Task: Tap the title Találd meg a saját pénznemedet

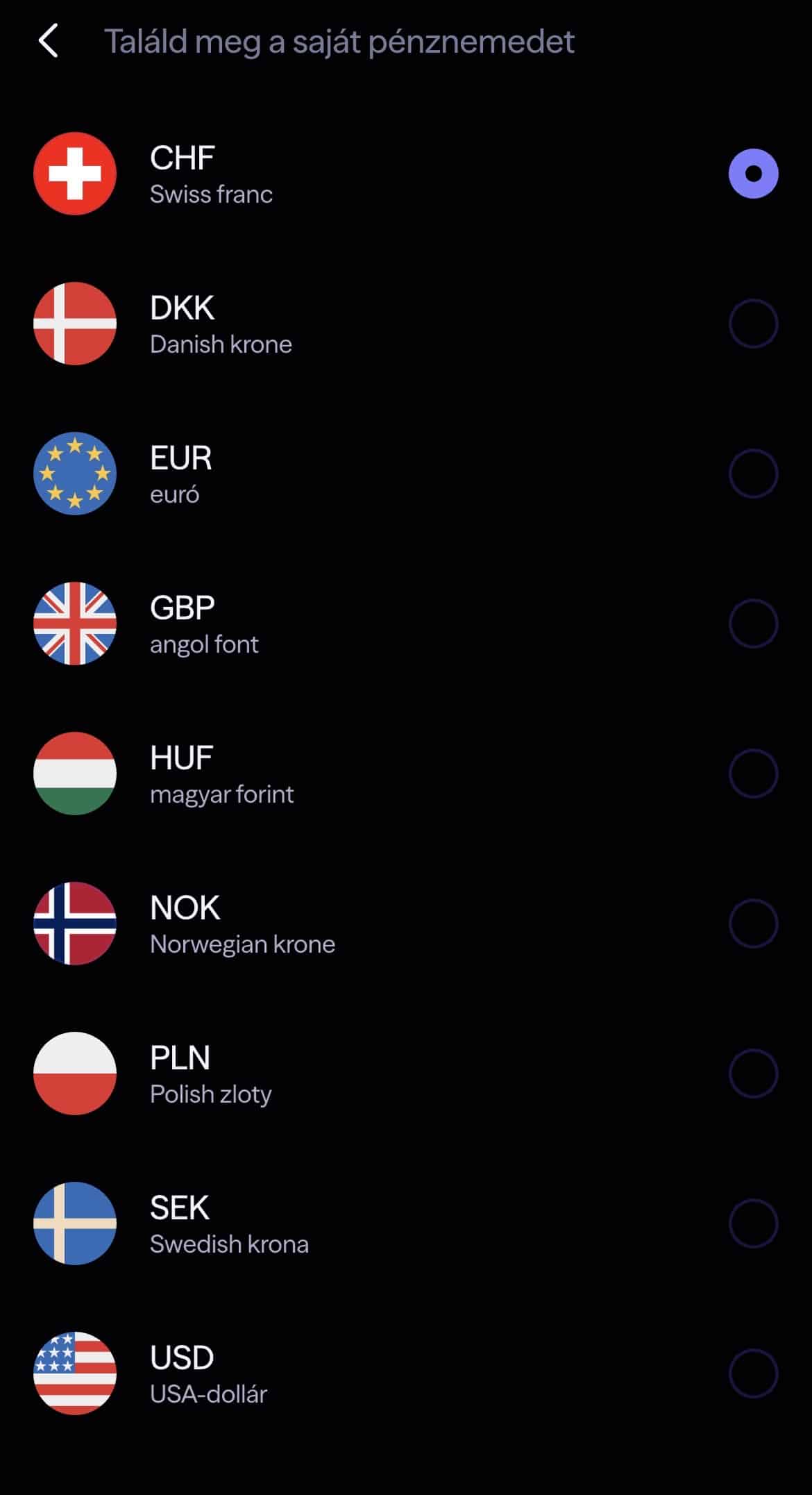Action: pyautogui.click(x=340, y=42)
